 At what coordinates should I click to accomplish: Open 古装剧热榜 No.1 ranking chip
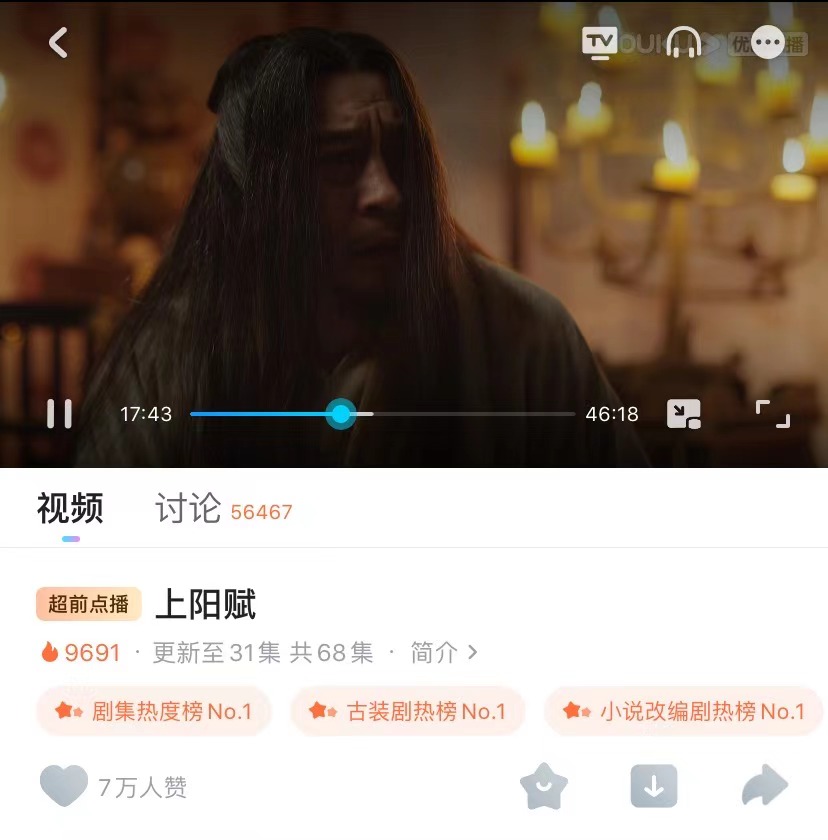408,712
